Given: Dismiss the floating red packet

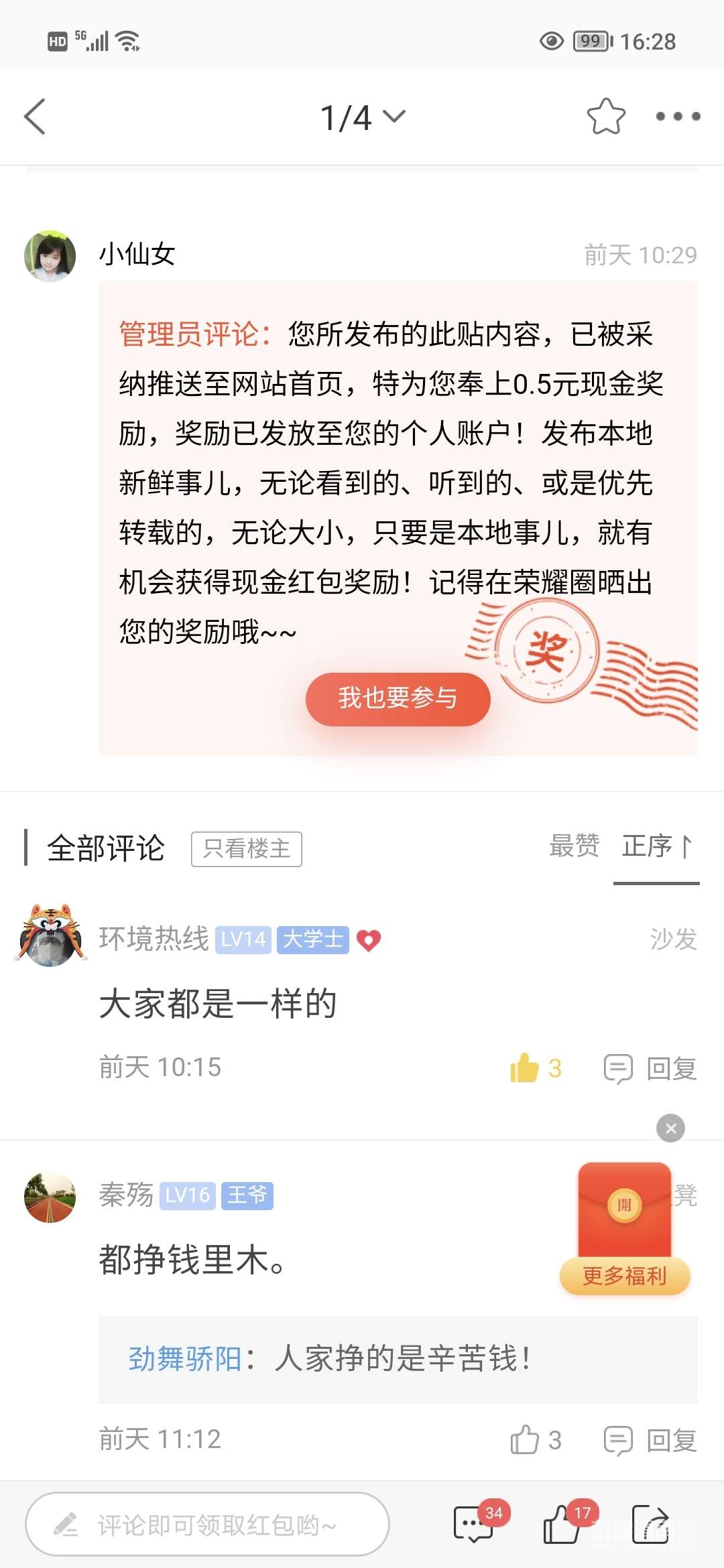Looking at the screenshot, I should [x=670, y=1128].
